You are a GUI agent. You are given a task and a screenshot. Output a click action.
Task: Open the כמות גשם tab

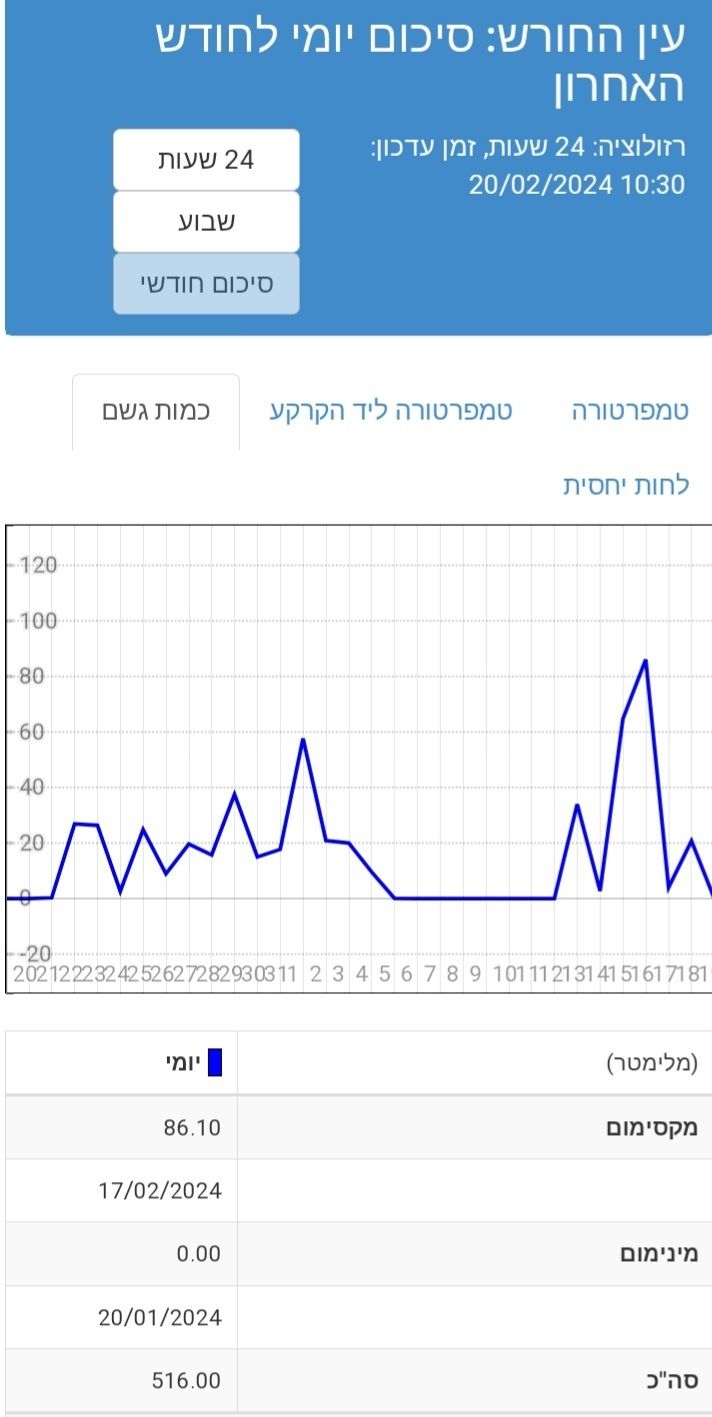pos(156,412)
